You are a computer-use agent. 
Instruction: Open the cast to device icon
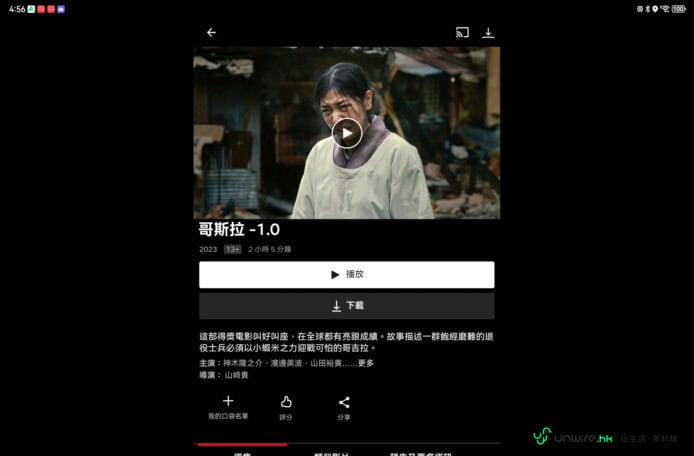(x=462, y=32)
